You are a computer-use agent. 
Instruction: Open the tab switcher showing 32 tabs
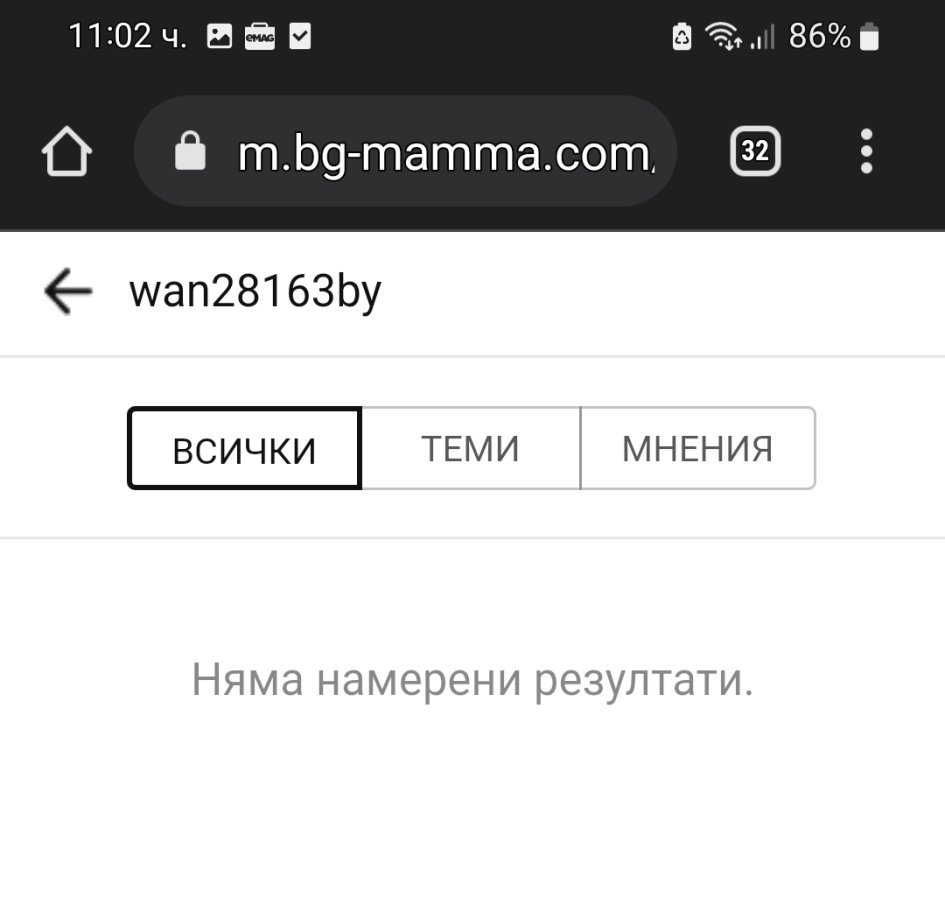(x=755, y=151)
